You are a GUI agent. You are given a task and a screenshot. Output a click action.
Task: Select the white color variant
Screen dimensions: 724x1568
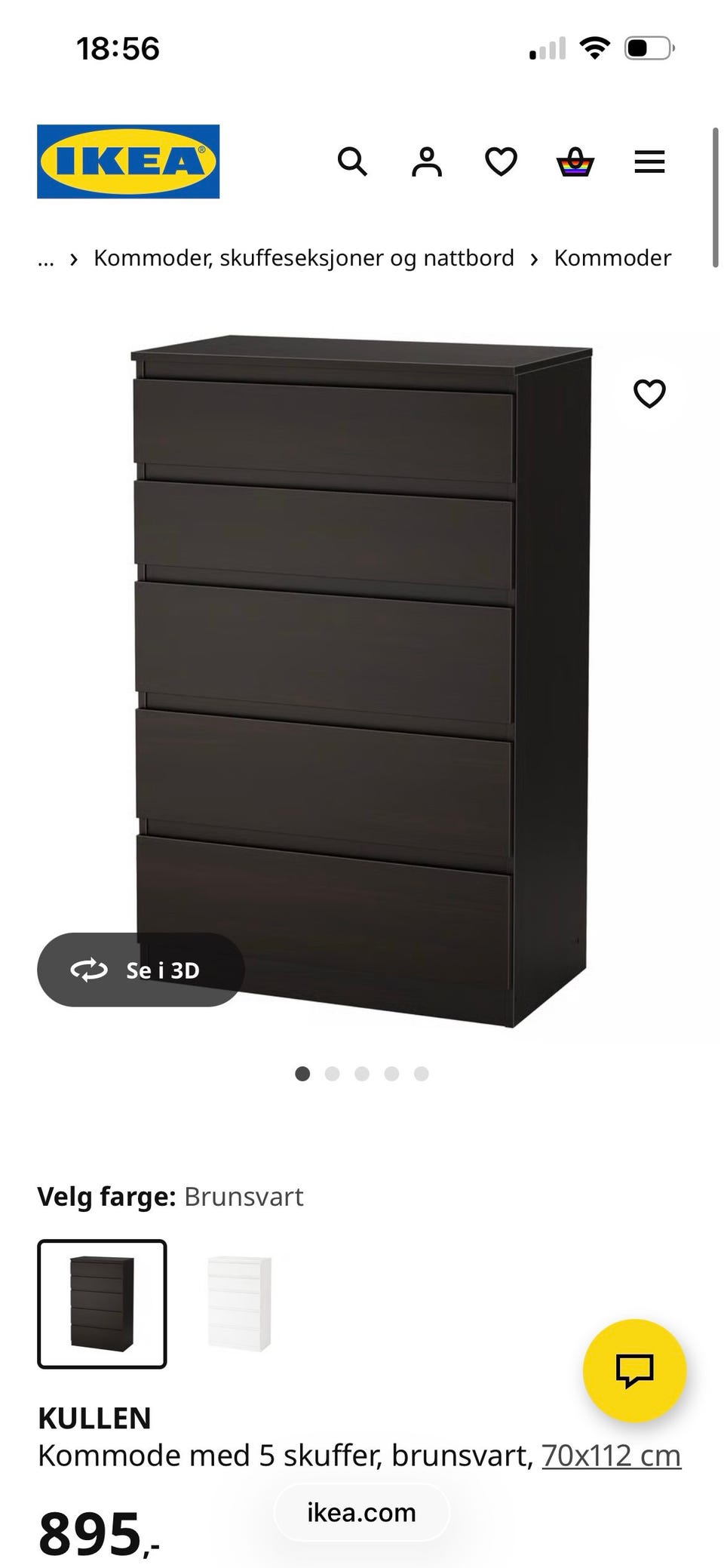[x=239, y=1303]
